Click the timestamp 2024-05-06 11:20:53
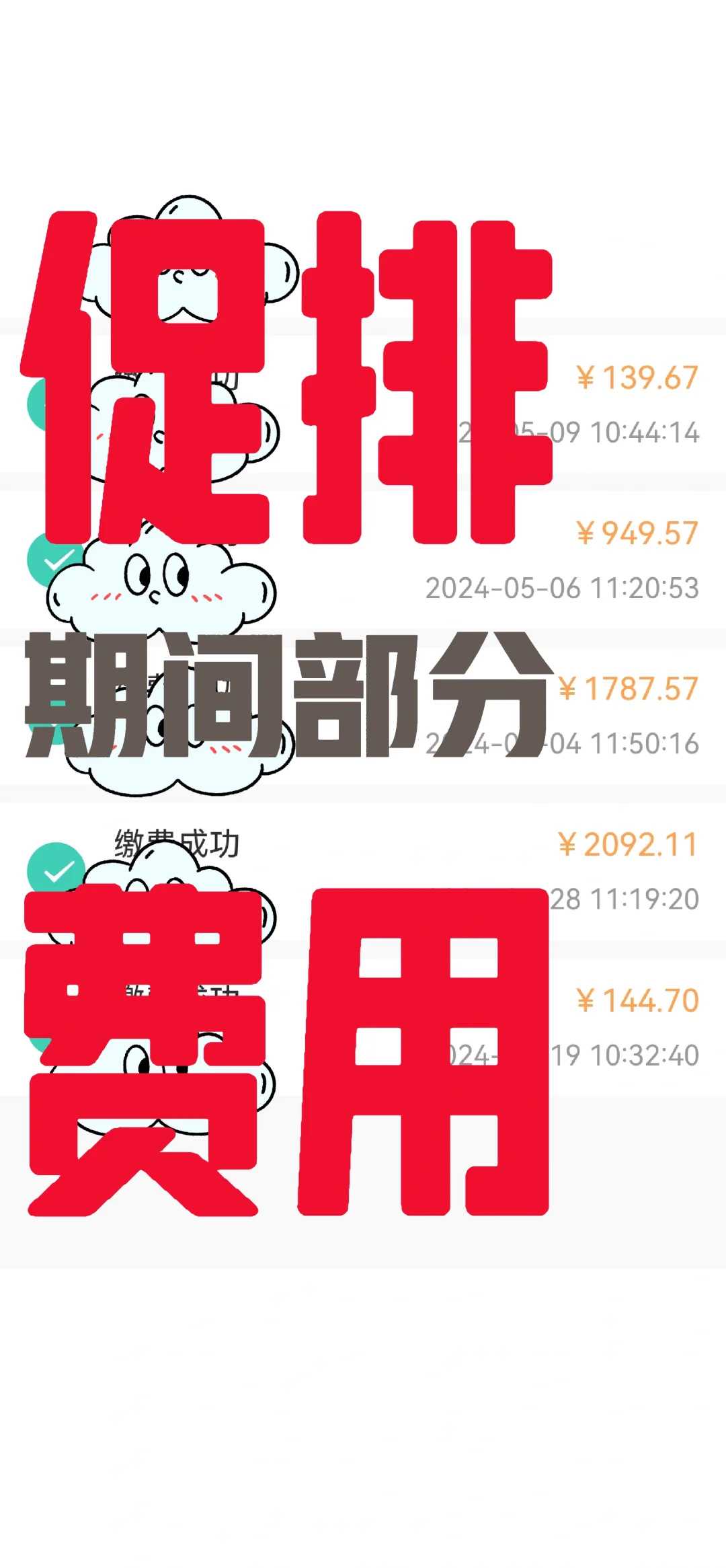 (562, 589)
